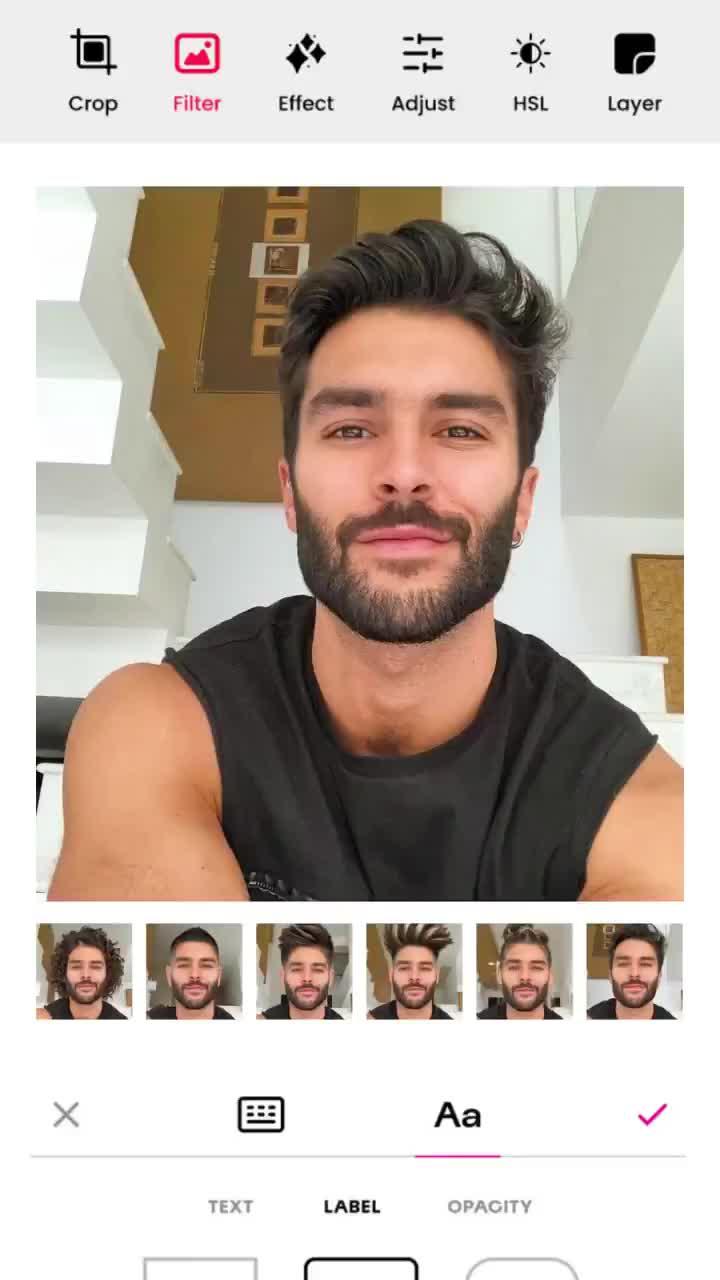Choose the curly hairstyle preset thumbnail
The width and height of the screenshot is (720, 1280).
pyautogui.click(x=84, y=970)
